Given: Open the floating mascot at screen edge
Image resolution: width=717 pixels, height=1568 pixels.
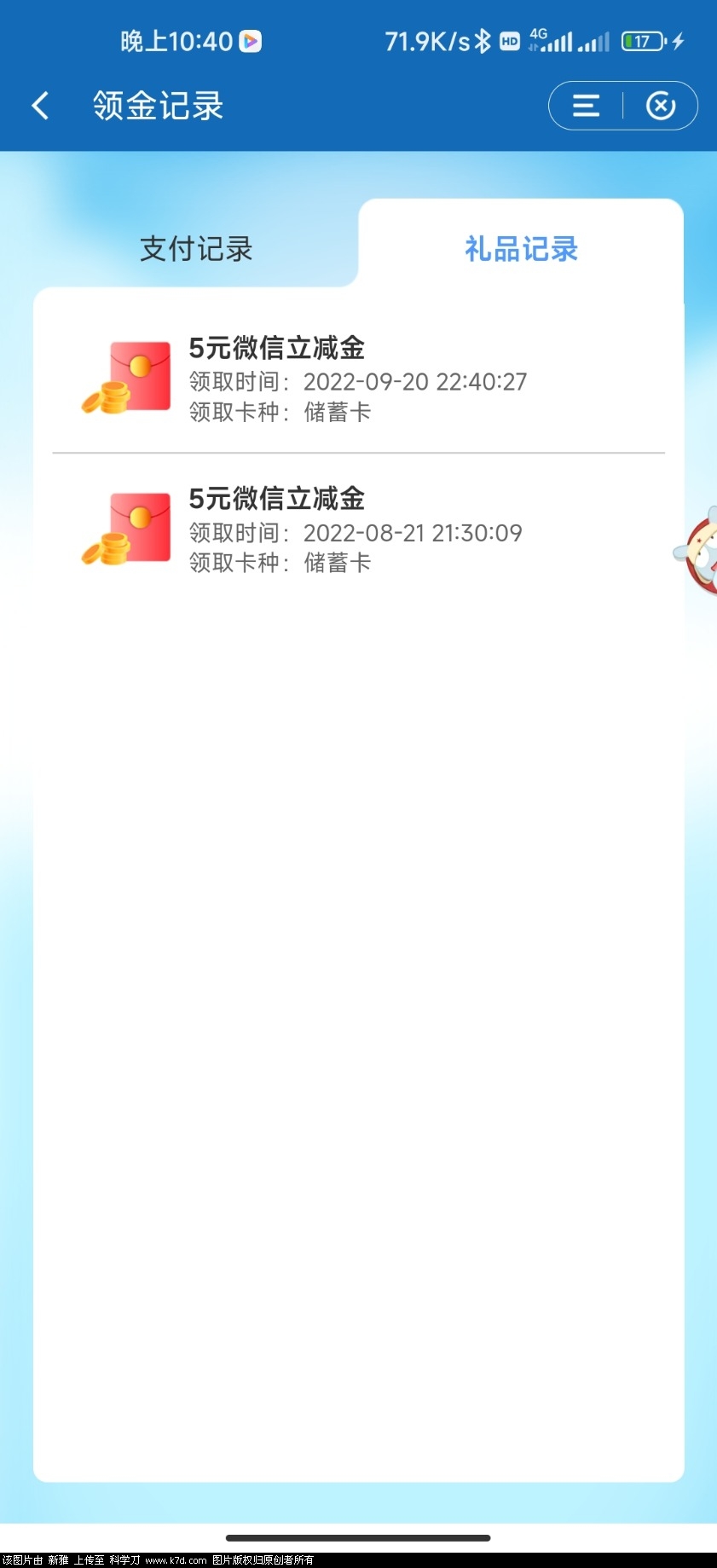Looking at the screenshot, I should pos(699,554).
